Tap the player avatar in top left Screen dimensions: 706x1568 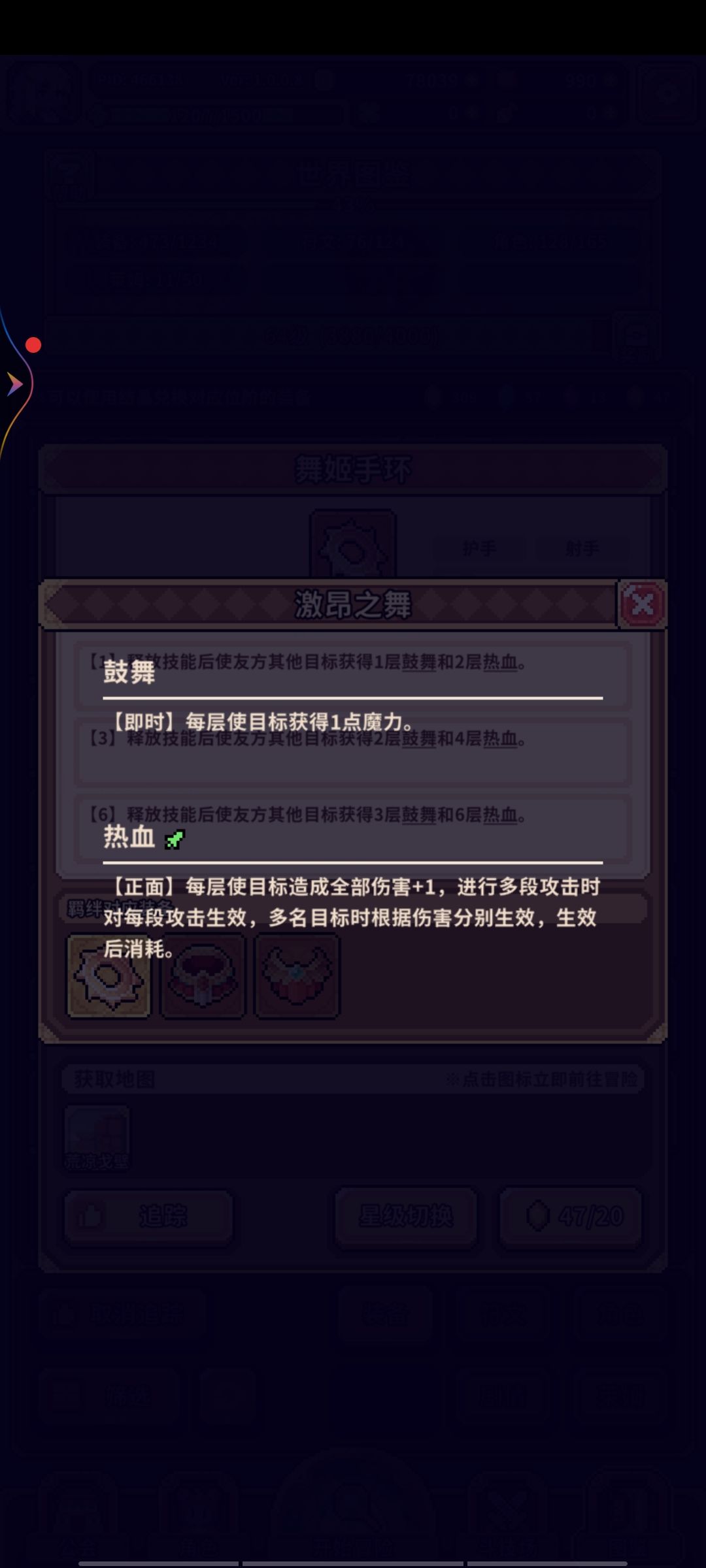(x=42, y=91)
